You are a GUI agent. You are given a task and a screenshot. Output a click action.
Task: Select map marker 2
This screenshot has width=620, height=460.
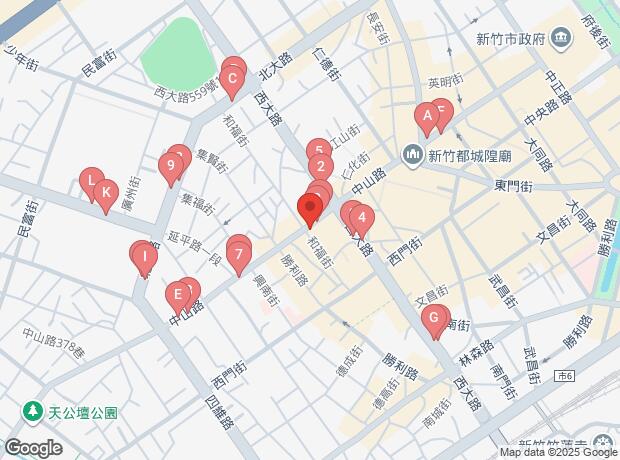321,165
